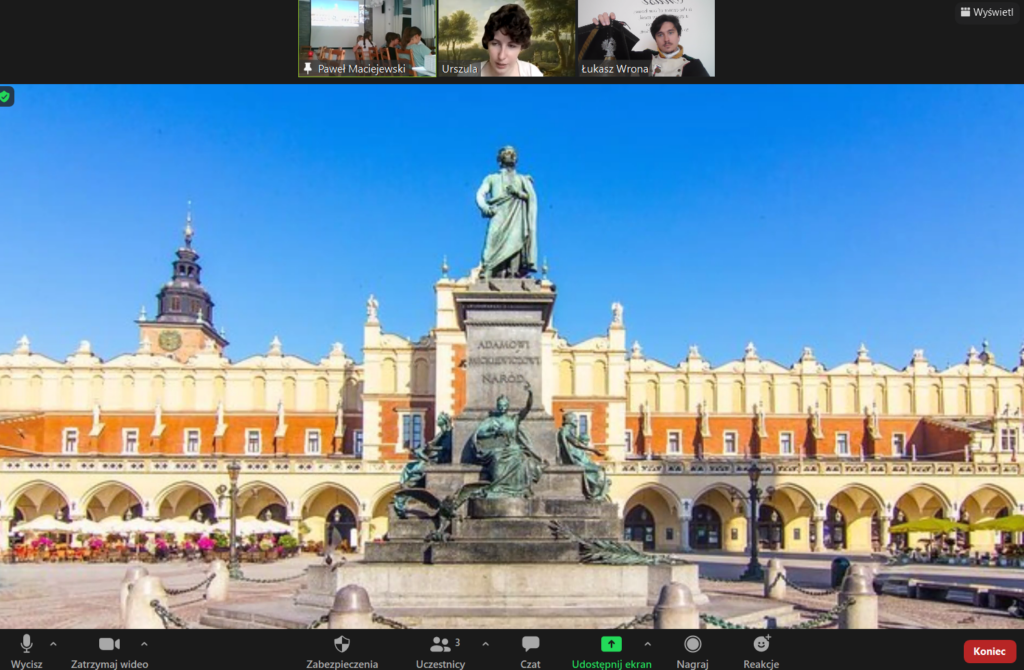This screenshot has height=670, width=1024.
Task: Expand audio options arrow next to Wycisz
Action: click(x=53, y=644)
